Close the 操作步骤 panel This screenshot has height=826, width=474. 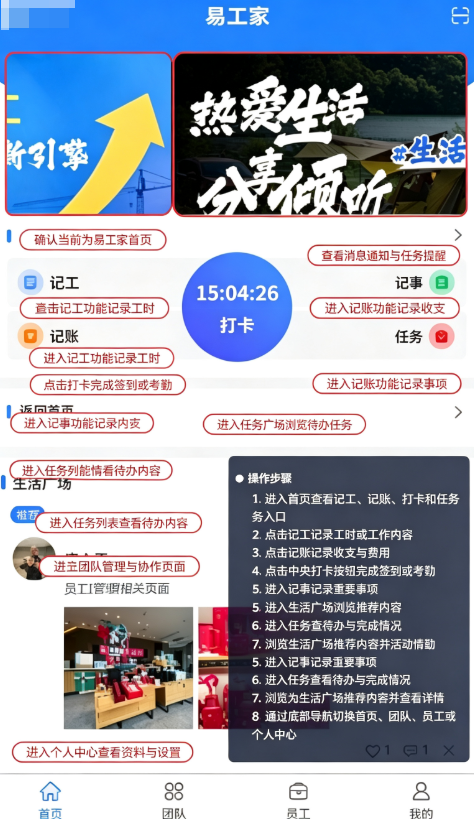(x=449, y=750)
